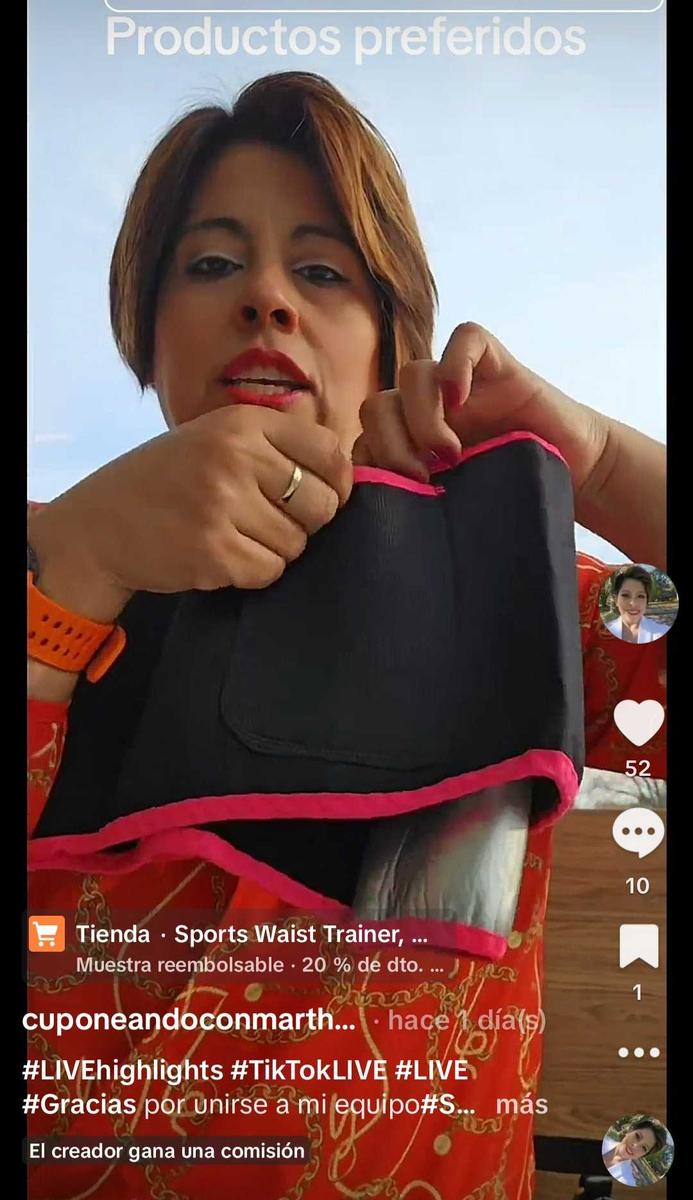Bookmark this video
Image resolution: width=693 pixels, height=1200 pixels.
[638, 946]
